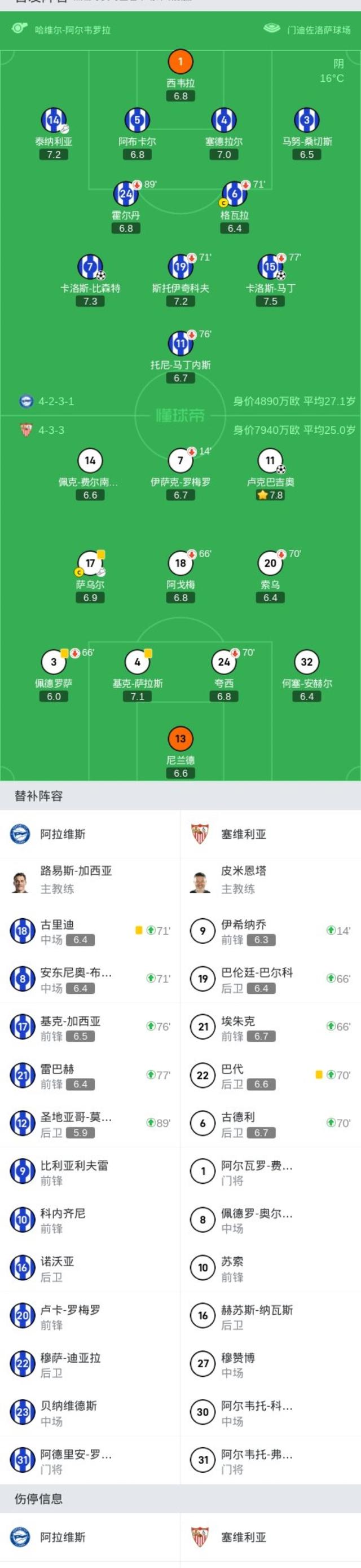The image size is (361, 1568).
Task: Open referee 哈维尔-阿尔韦罗拉's info
Action: (72, 30)
